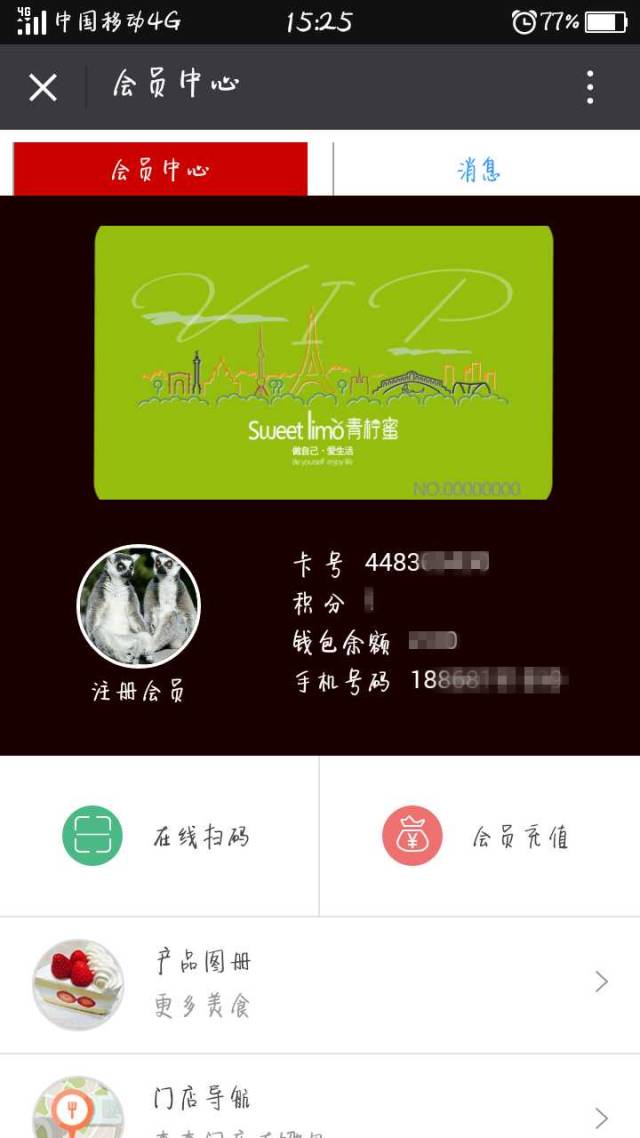This screenshot has height=1138, width=640.
Task: Switch to the 消息 tab
Action: [x=480, y=170]
